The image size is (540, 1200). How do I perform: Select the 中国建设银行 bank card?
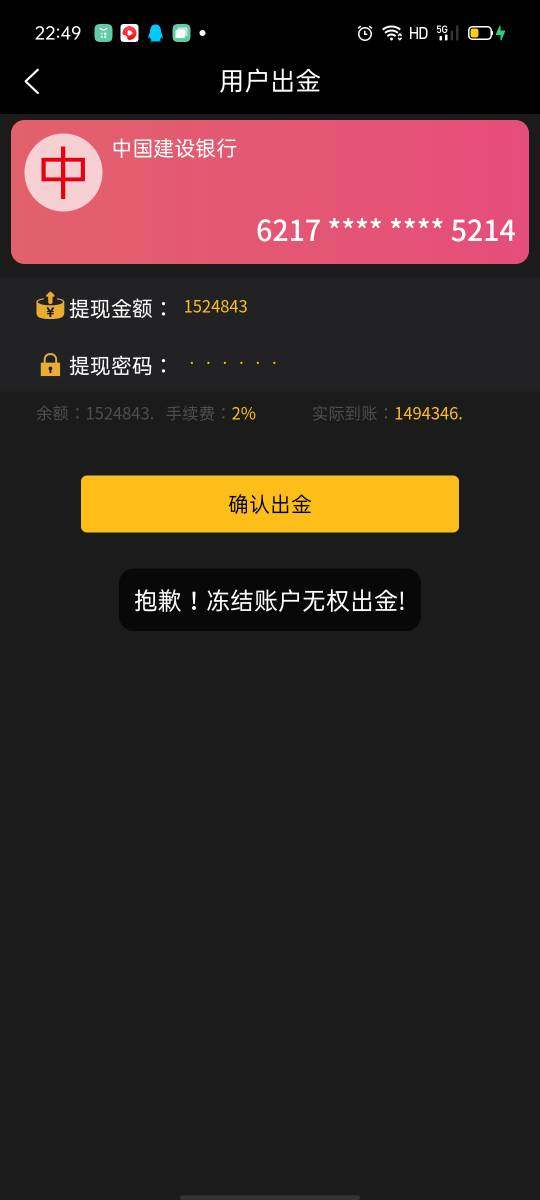point(270,192)
